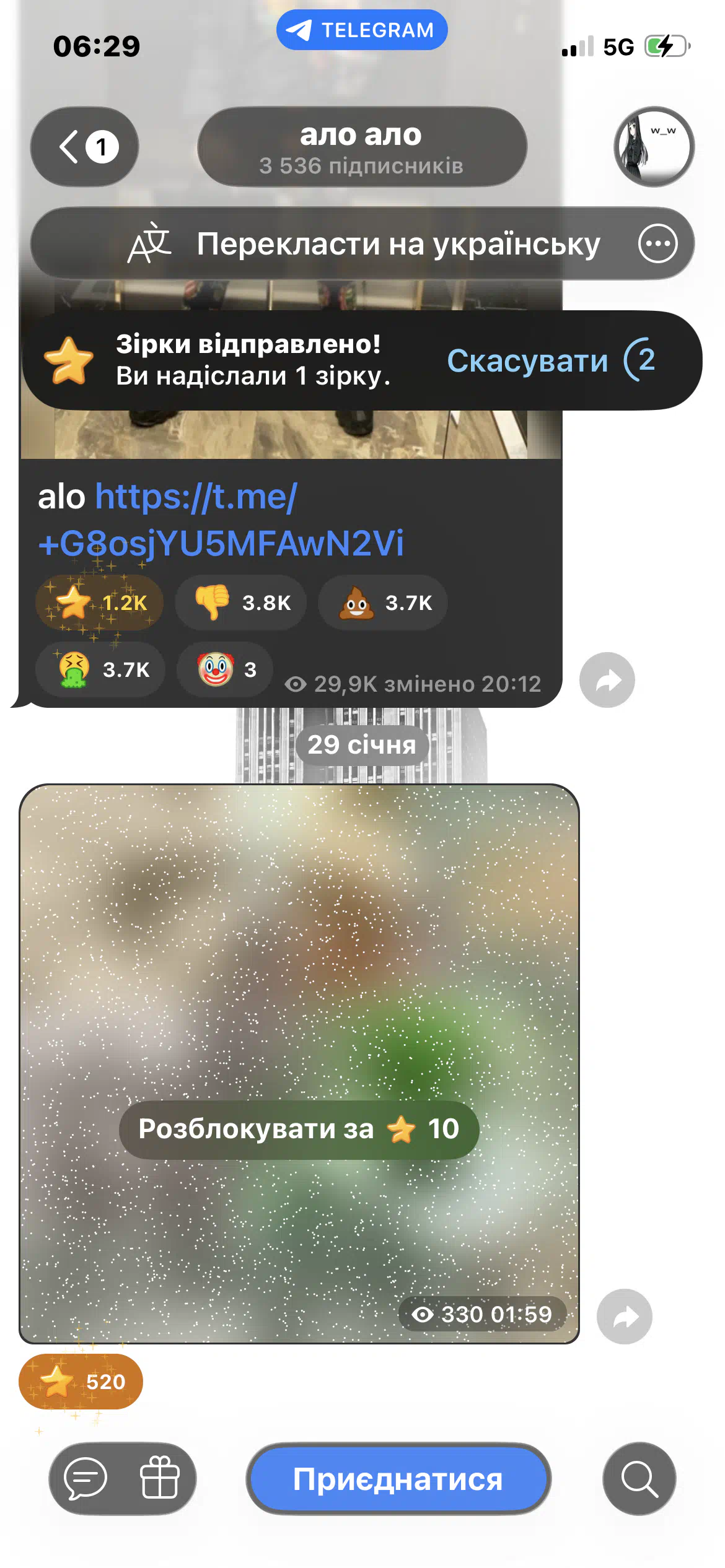Tap the poop reaction with 3.7K

[383, 603]
